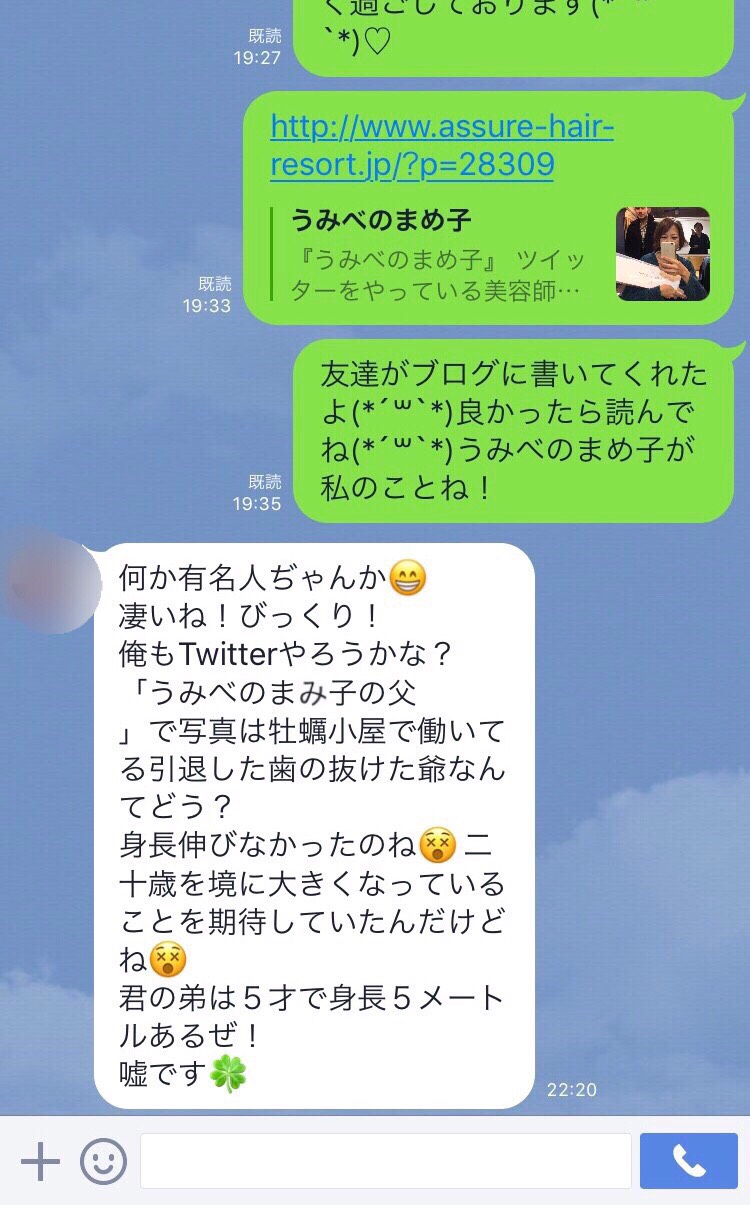View the sender's blurred profile avatar
This screenshot has height=1205, width=750.
tap(50, 585)
